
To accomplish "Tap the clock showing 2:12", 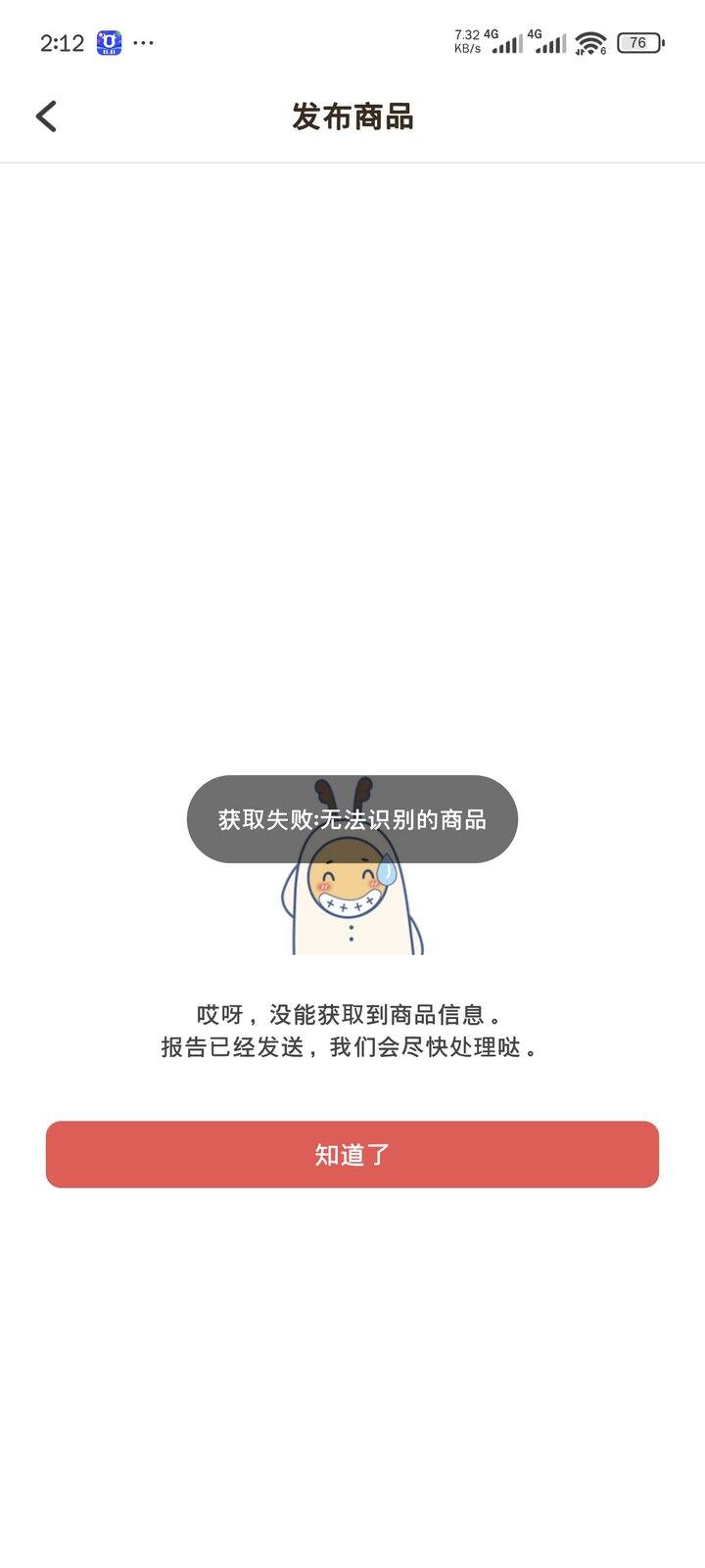I will (x=61, y=41).
